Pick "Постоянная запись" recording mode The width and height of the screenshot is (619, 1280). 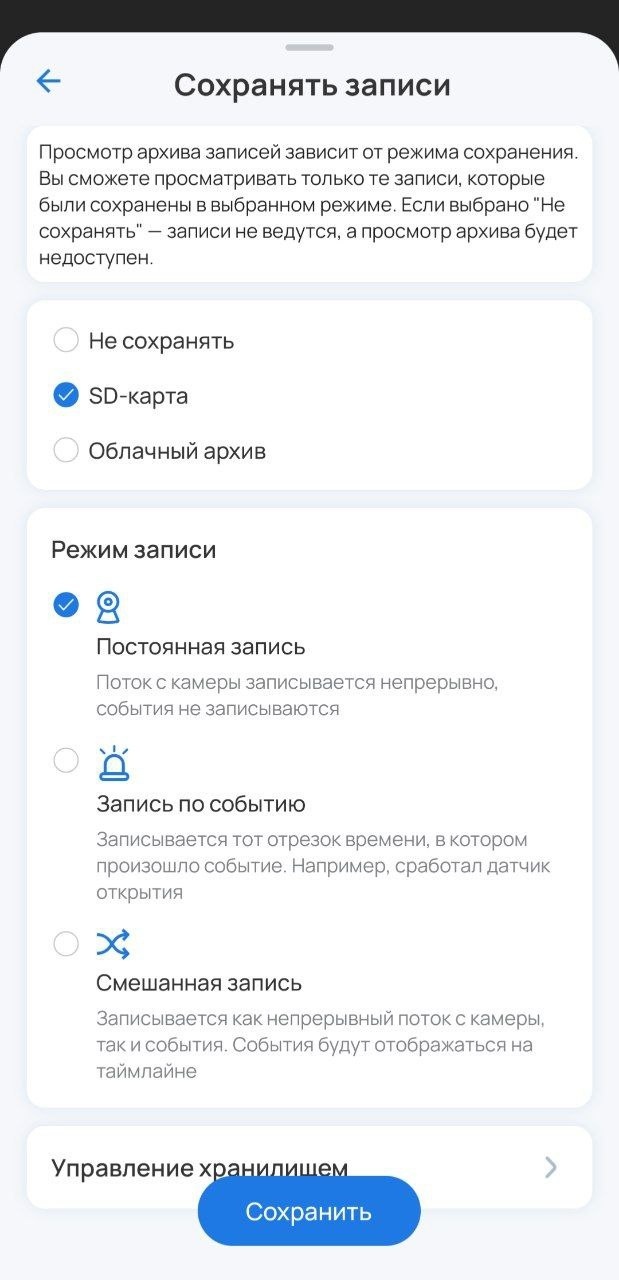pos(66,605)
